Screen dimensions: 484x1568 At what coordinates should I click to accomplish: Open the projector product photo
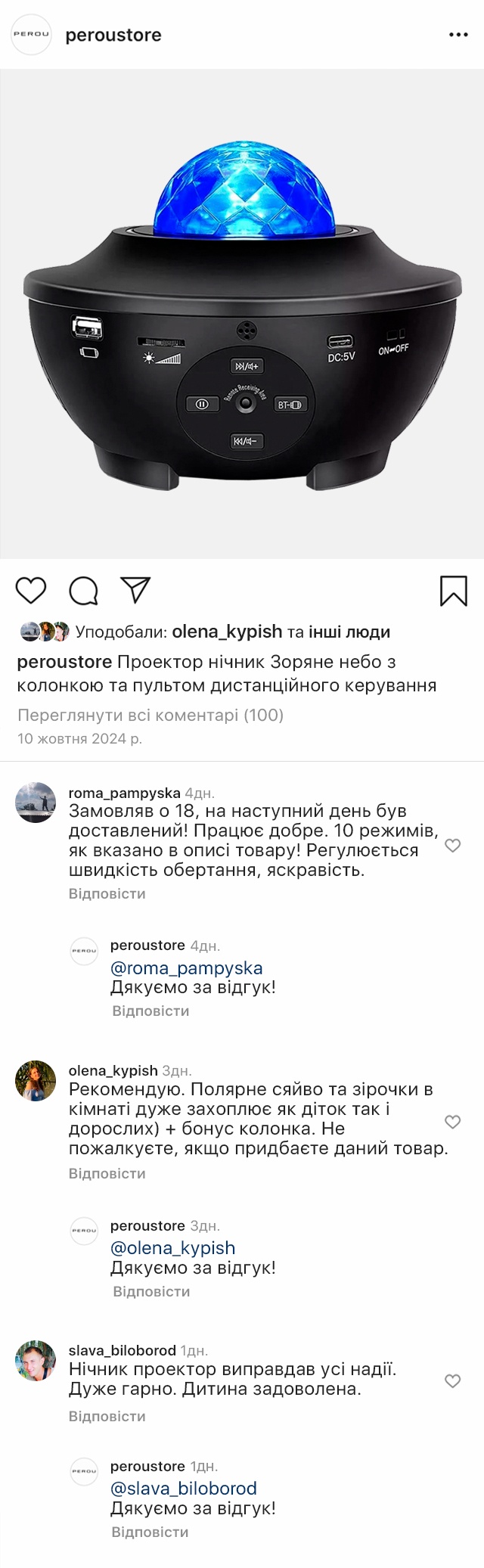242,314
